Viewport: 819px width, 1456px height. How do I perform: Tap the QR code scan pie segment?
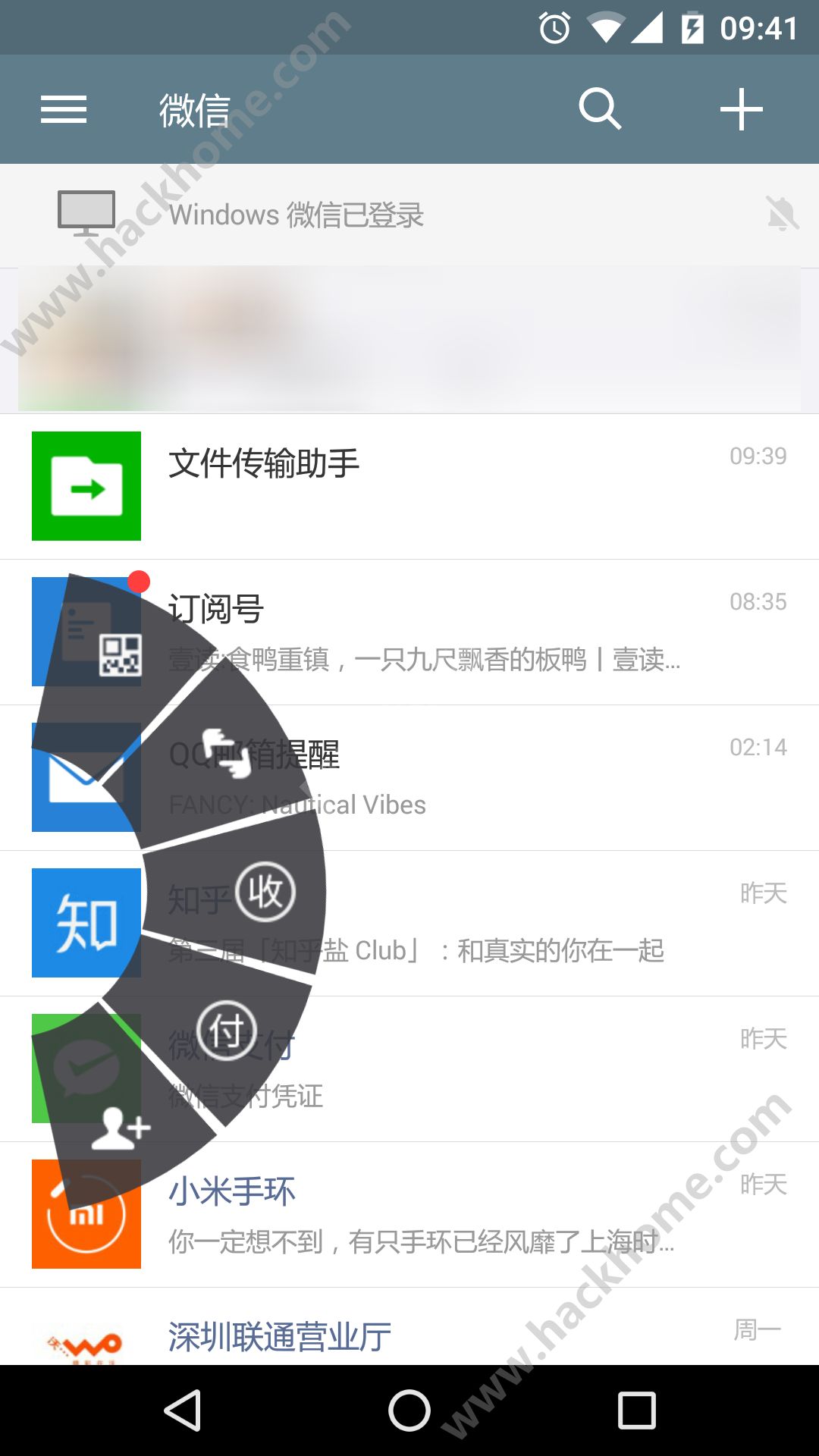[x=121, y=654]
